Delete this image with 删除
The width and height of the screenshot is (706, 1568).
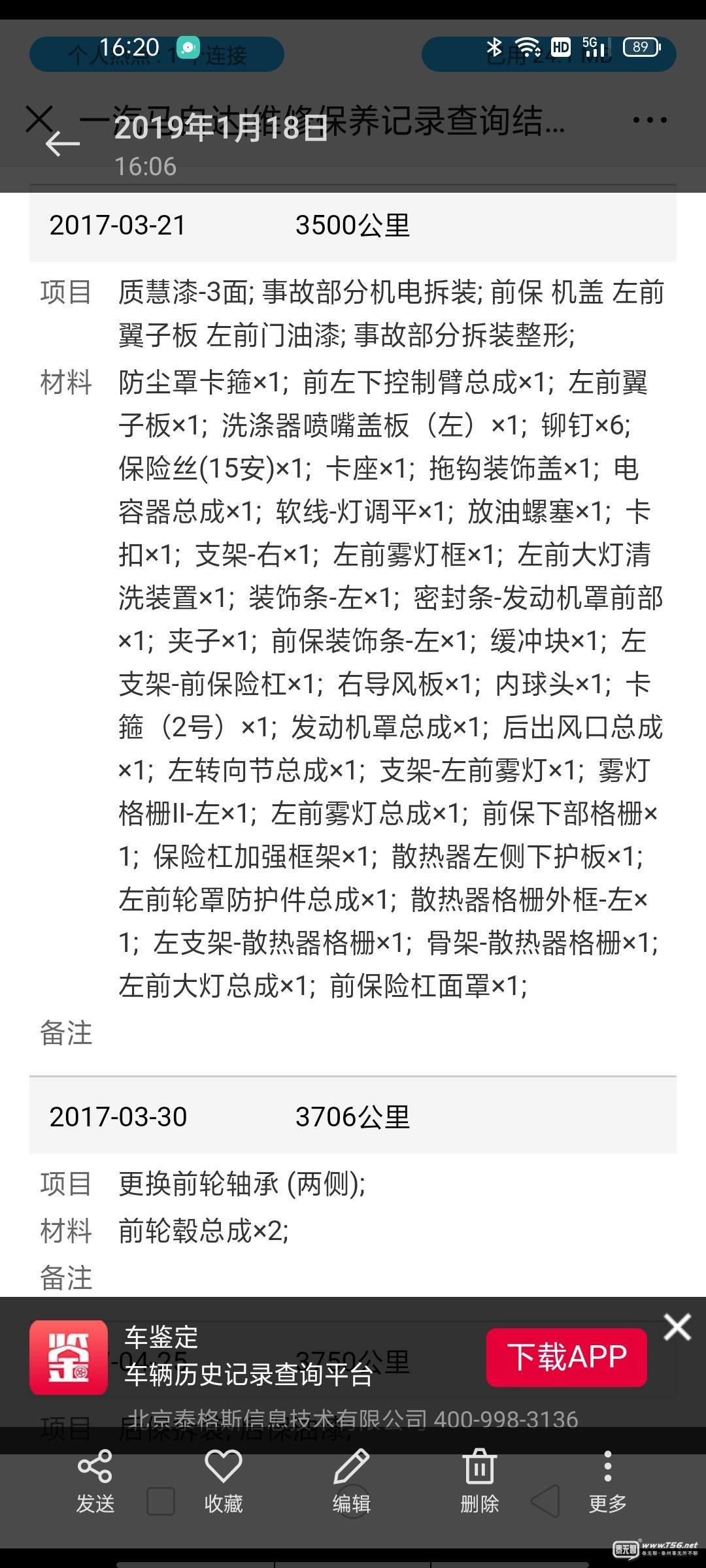click(479, 1482)
